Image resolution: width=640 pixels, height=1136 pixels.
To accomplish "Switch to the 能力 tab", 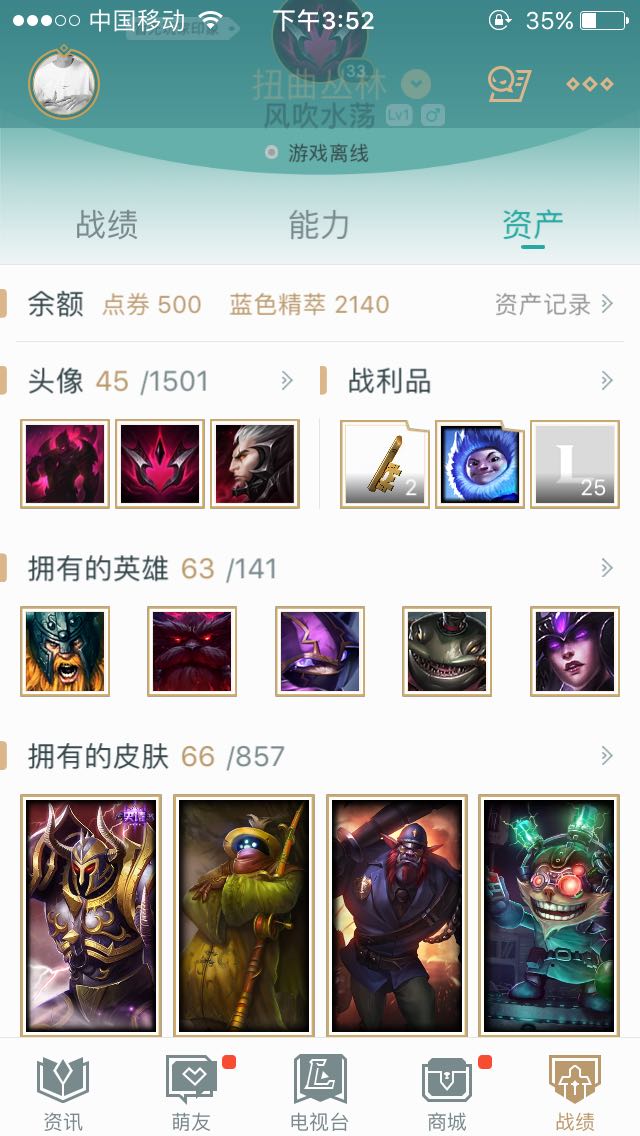I will point(319,225).
